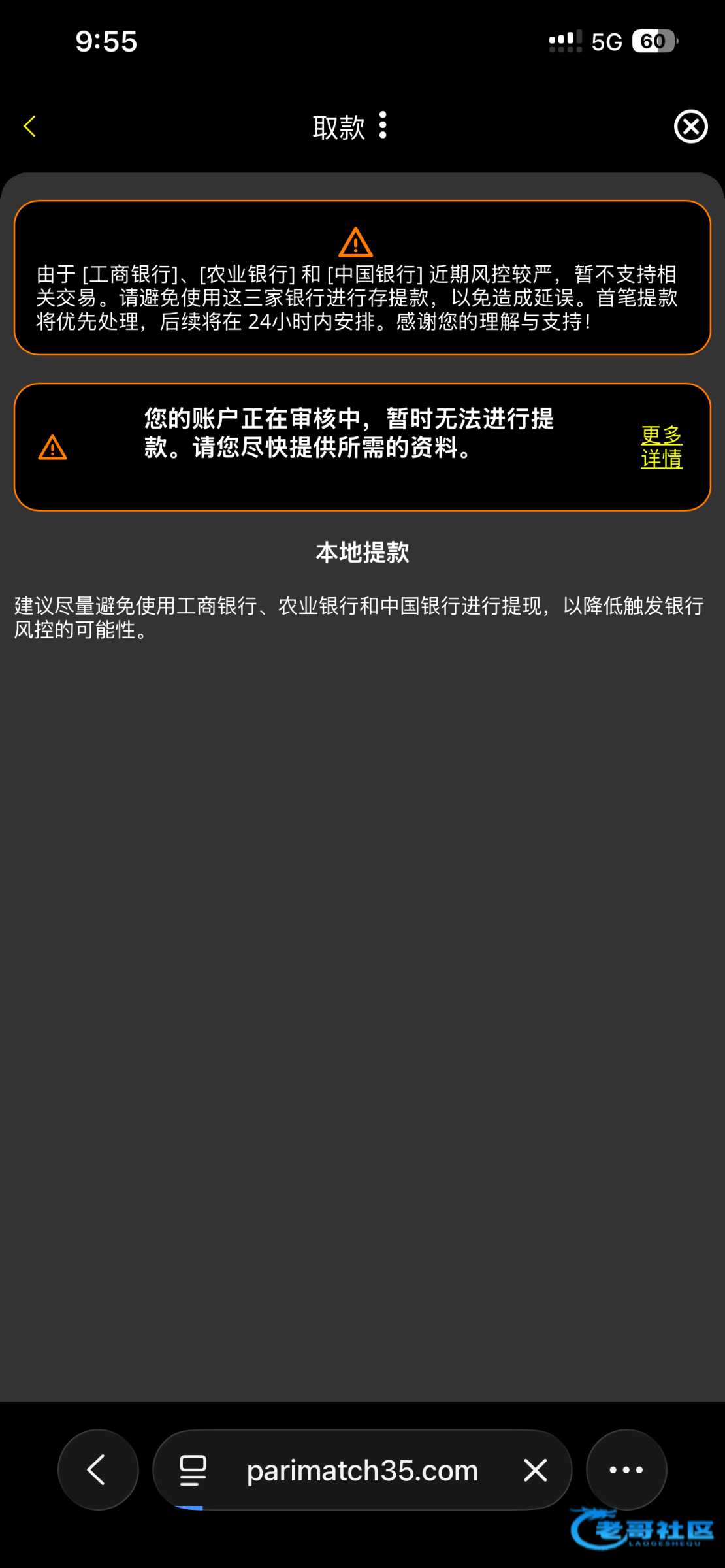The image size is (725, 1568).
Task: Open the parimatch35.com address bar
Action: [x=362, y=1470]
